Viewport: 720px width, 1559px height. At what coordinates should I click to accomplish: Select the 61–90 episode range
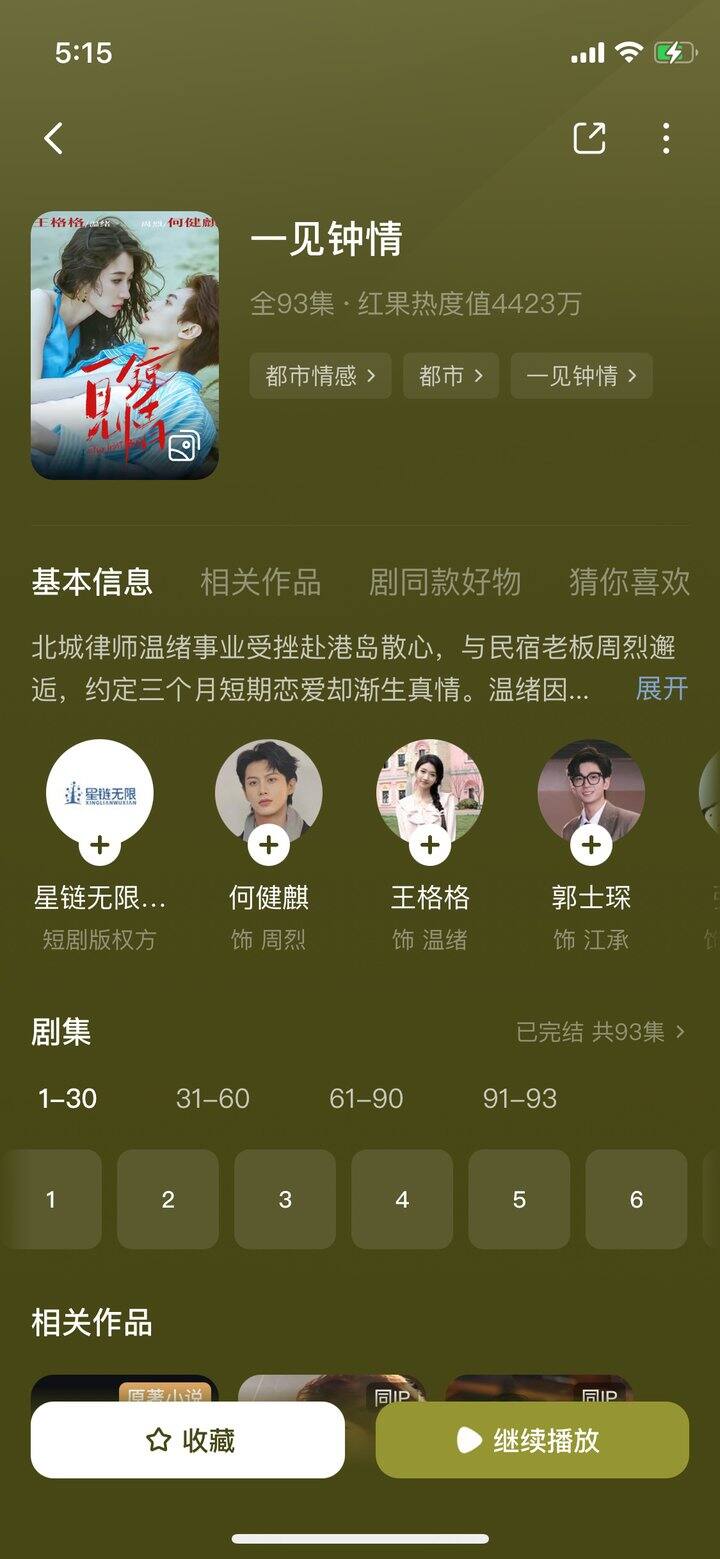(366, 1098)
